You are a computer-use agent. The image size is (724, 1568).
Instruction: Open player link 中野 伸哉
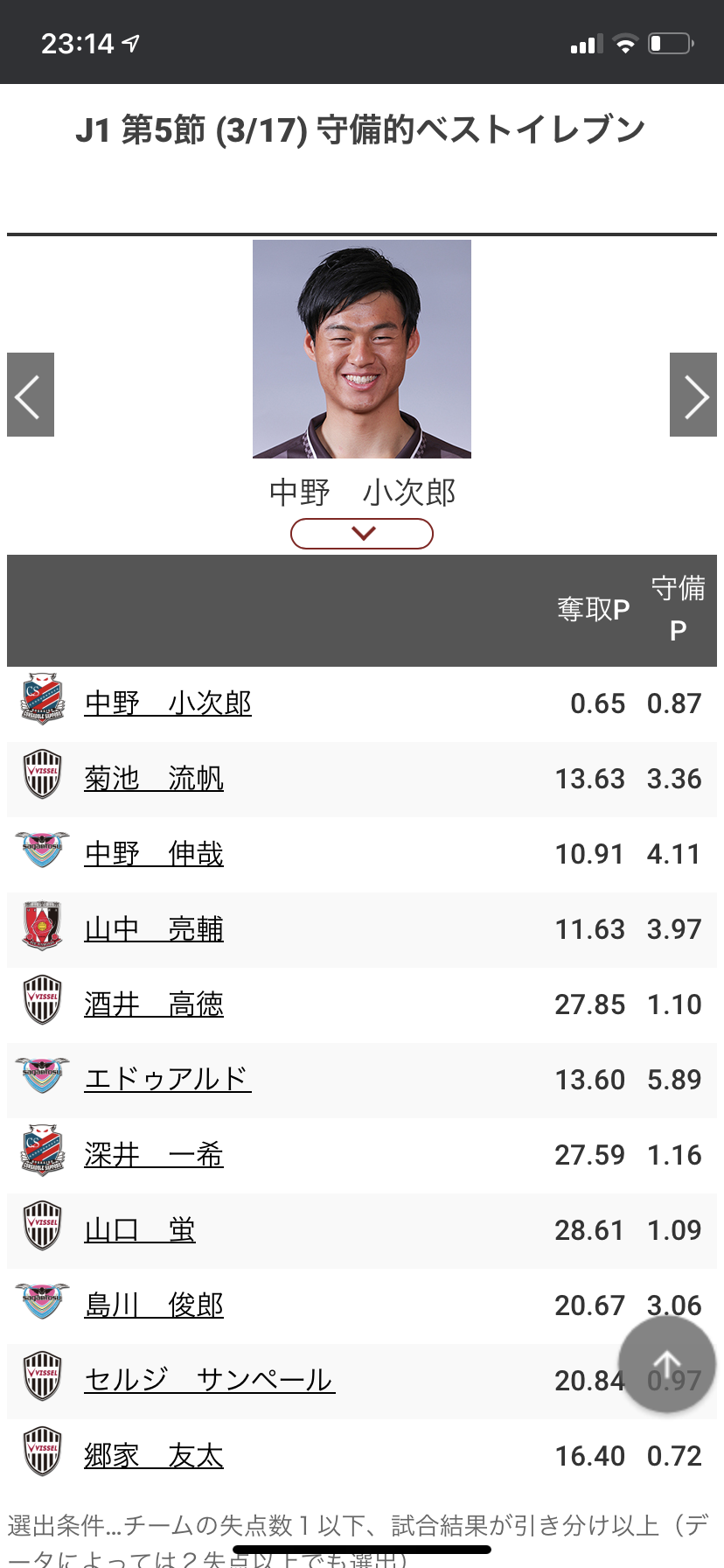coord(154,854)
